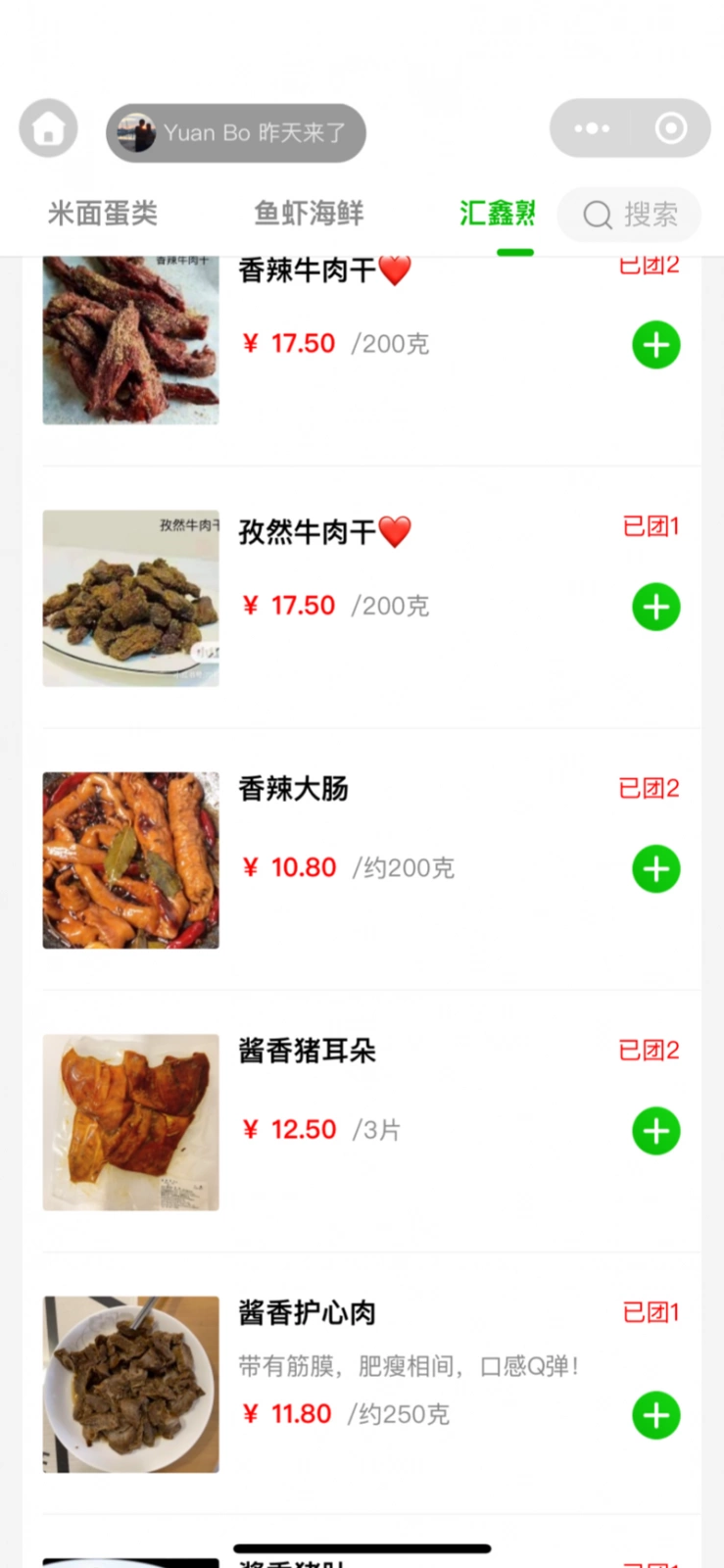Add 香辣大肠 to the cart
The width and height of the screenshot is (724, 1568).
[x=656, y=869]
